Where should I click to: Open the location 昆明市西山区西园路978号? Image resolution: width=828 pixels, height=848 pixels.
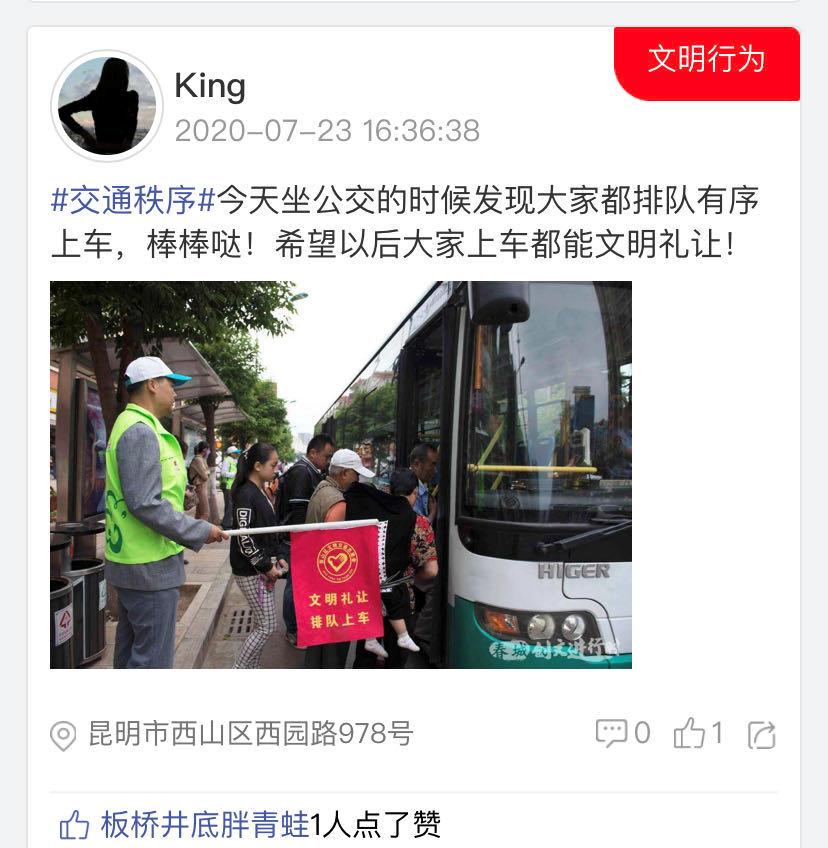click(250, 734)
